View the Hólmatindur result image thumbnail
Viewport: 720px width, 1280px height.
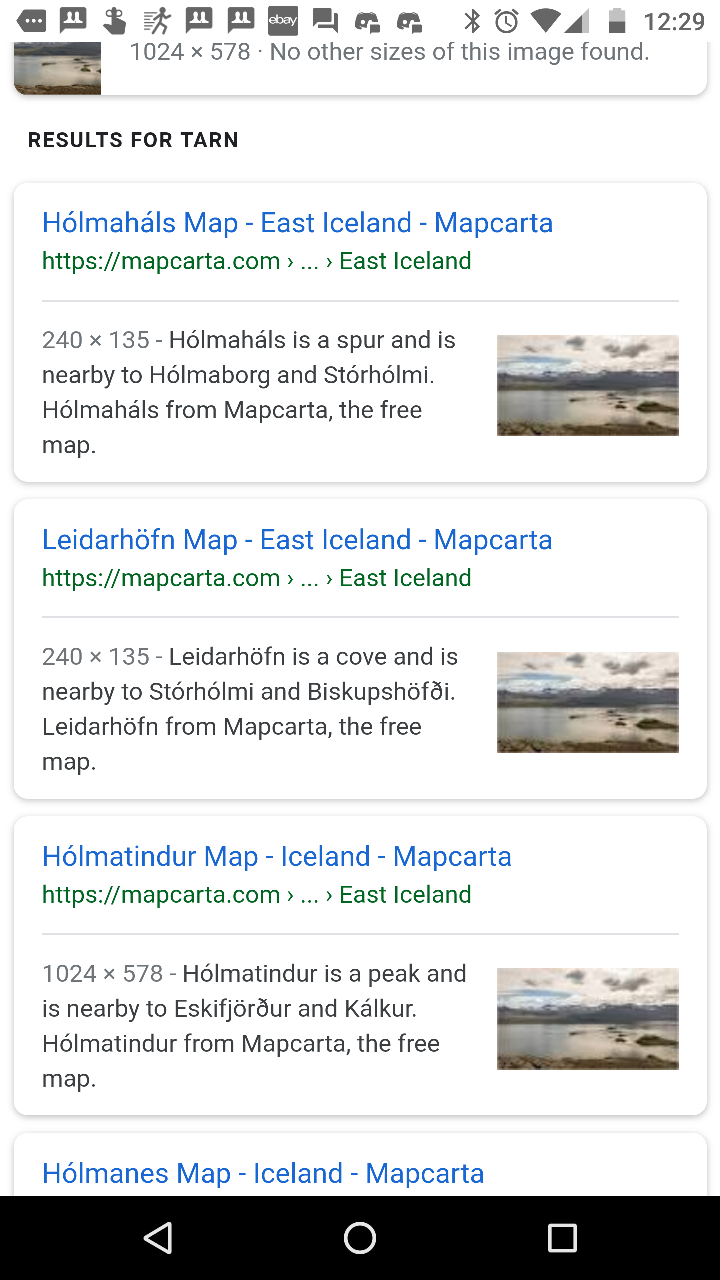588,1018
